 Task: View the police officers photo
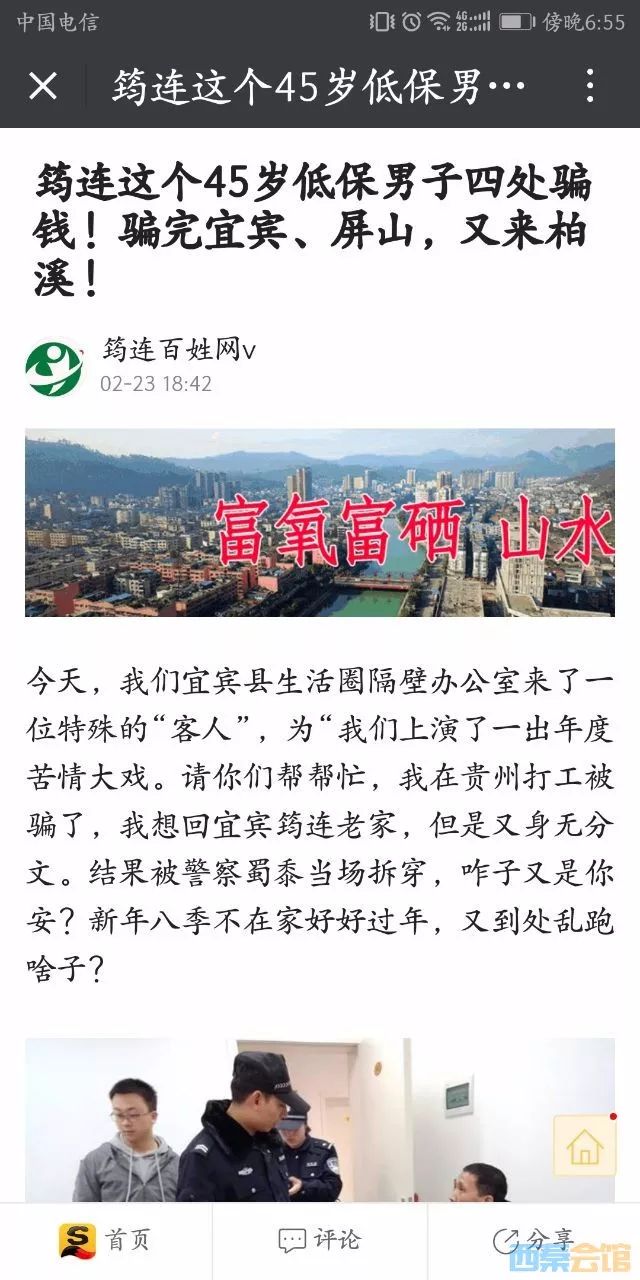[320, 1120]
